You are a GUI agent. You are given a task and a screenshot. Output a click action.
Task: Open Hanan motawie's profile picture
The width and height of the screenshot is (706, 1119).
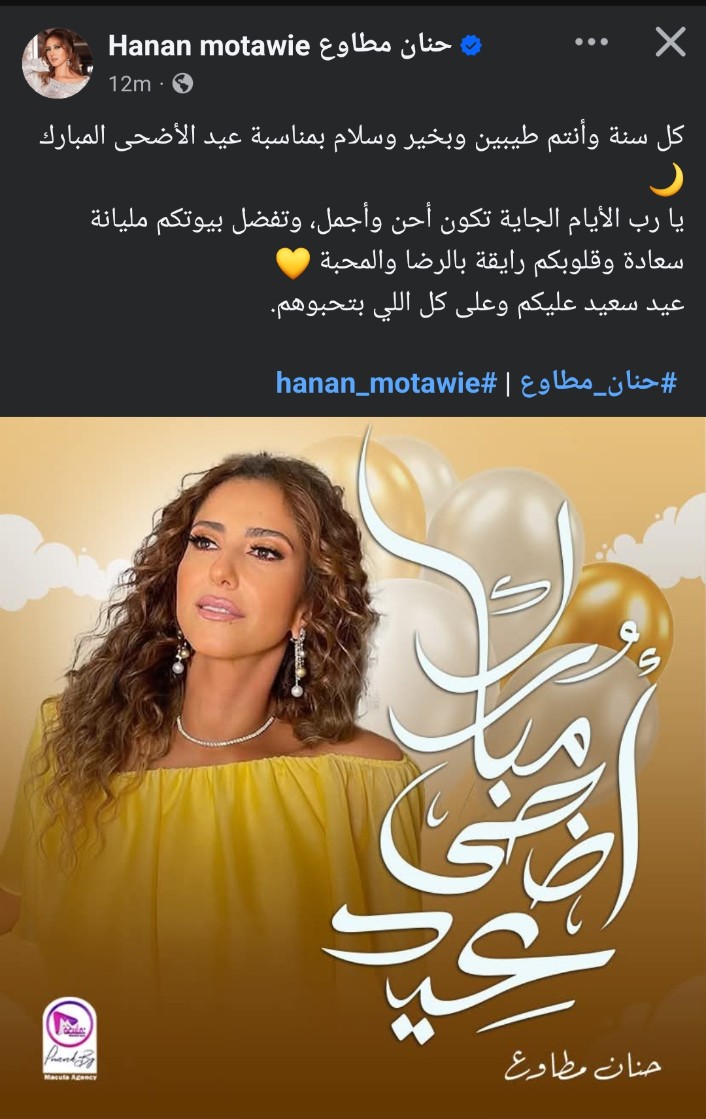point(57,62)
